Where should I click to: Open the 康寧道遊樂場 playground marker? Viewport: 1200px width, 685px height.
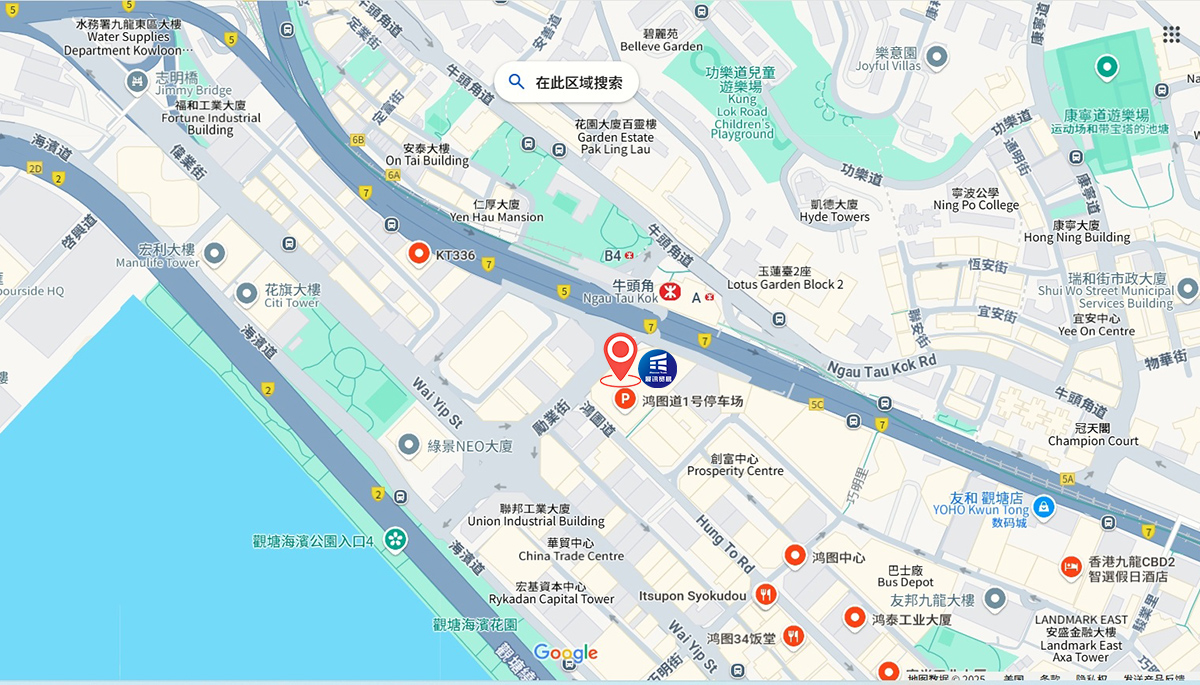click(x=1106, y=68)
